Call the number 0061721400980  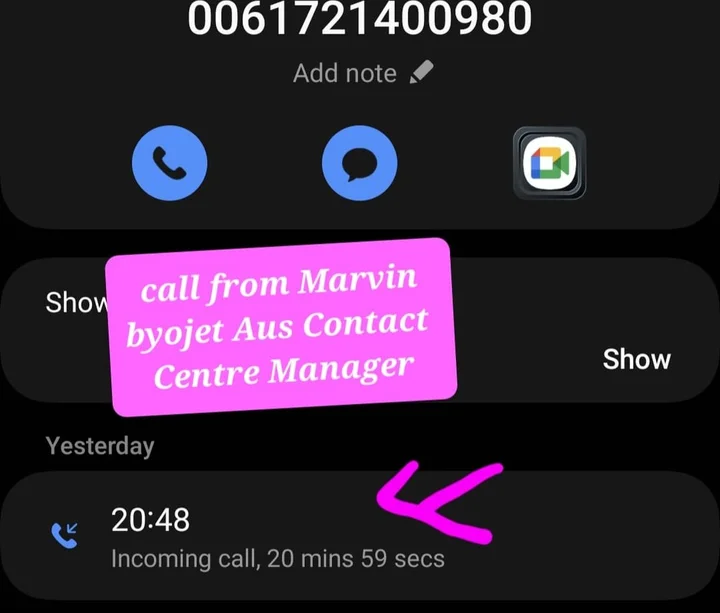[x=169, y=163]
